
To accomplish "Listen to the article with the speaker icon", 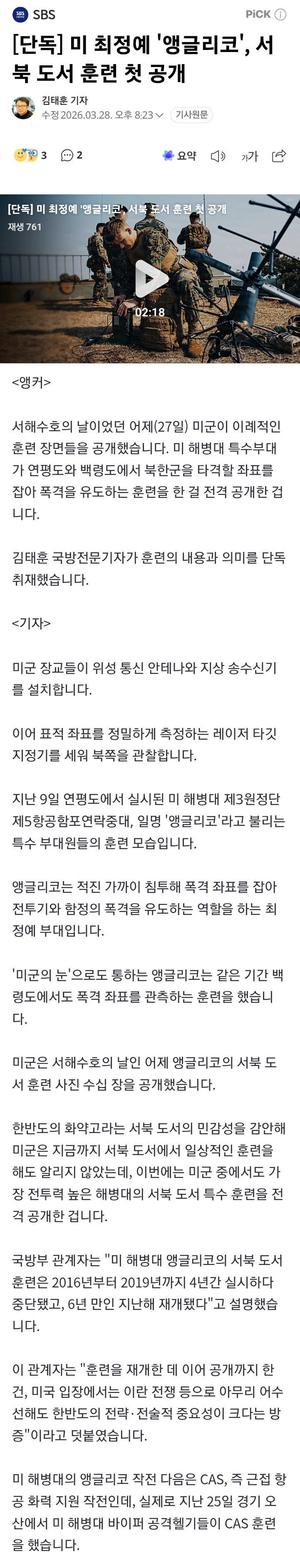I will coord(217,157).
